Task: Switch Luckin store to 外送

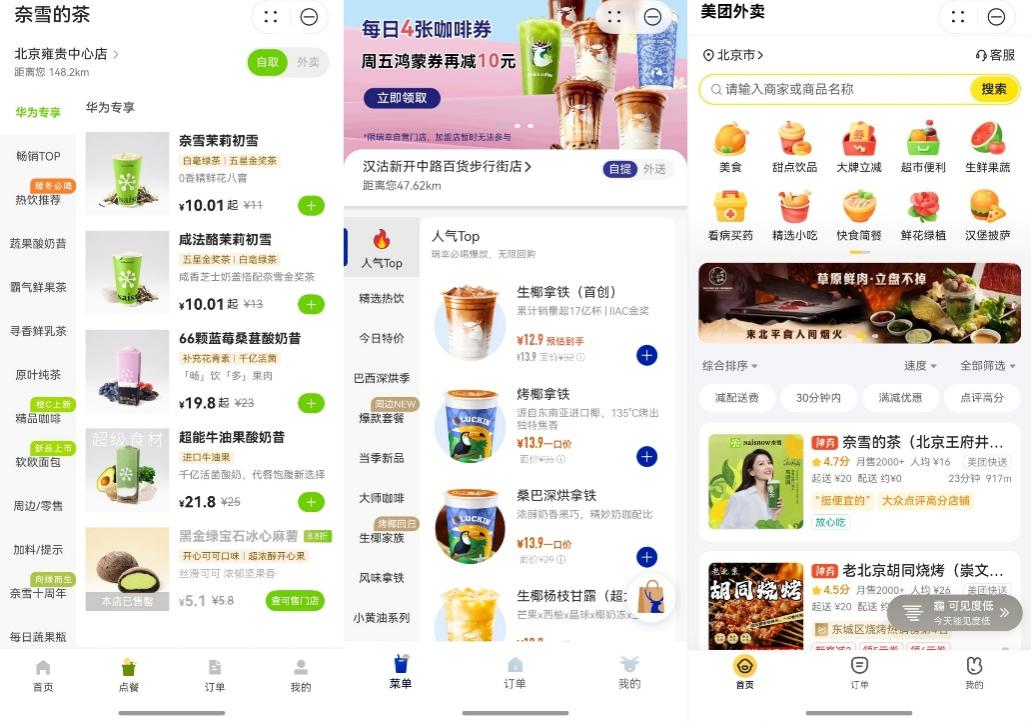Action: click(654, 169)
